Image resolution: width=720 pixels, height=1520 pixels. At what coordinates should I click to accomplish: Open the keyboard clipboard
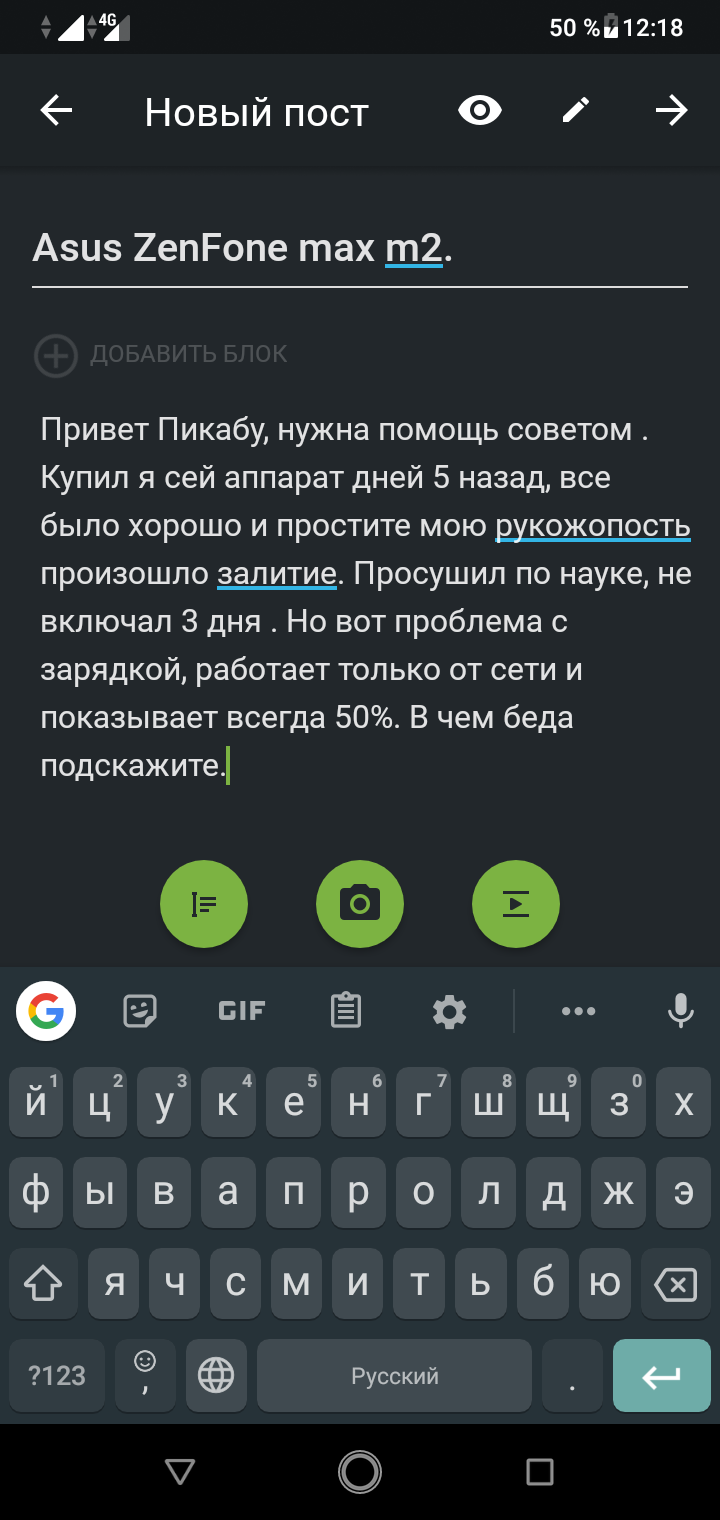pos(346,1012)
